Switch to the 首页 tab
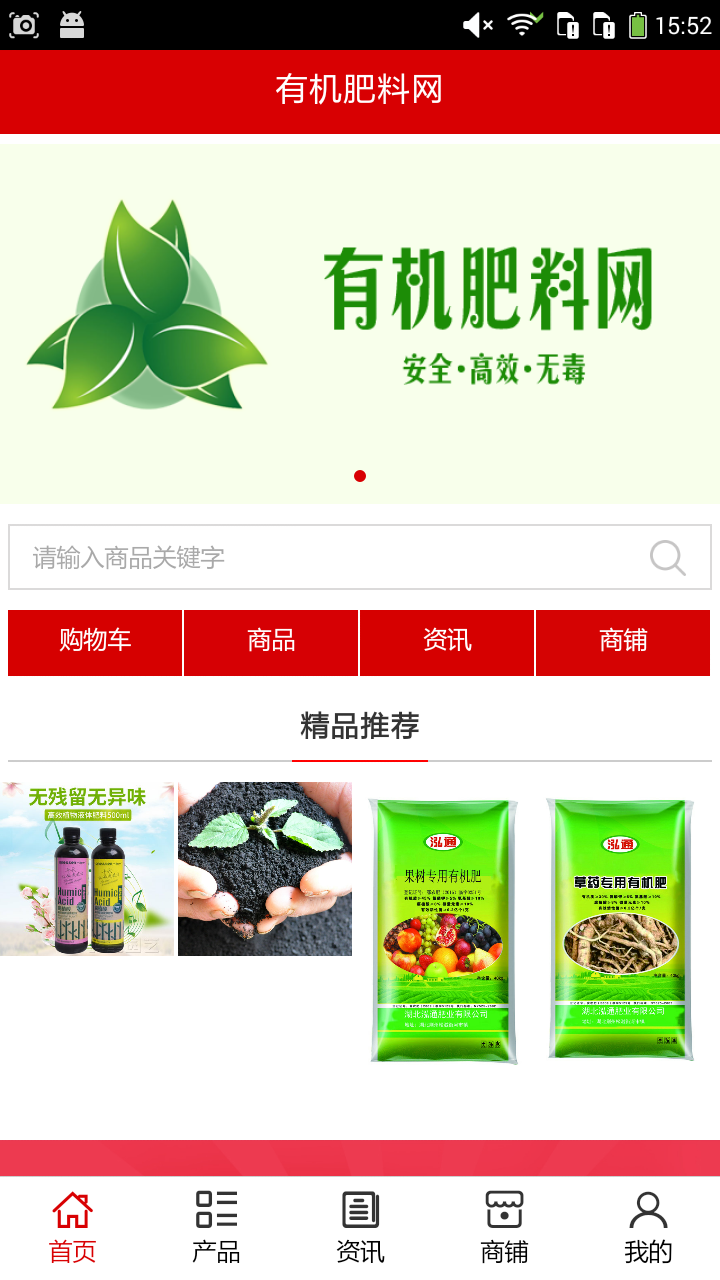Image resolution: width=720 pixels, height=1280 pixels. click(x=72, y=1227)
